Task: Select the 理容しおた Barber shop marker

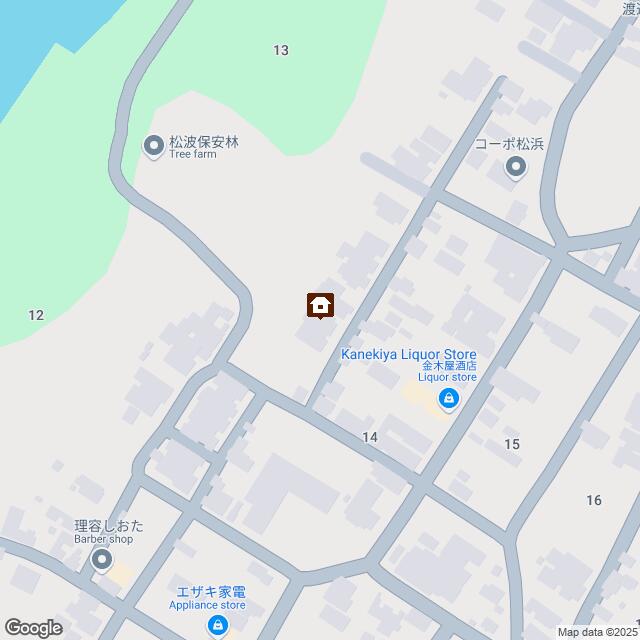Action: [x=102, y=561]
